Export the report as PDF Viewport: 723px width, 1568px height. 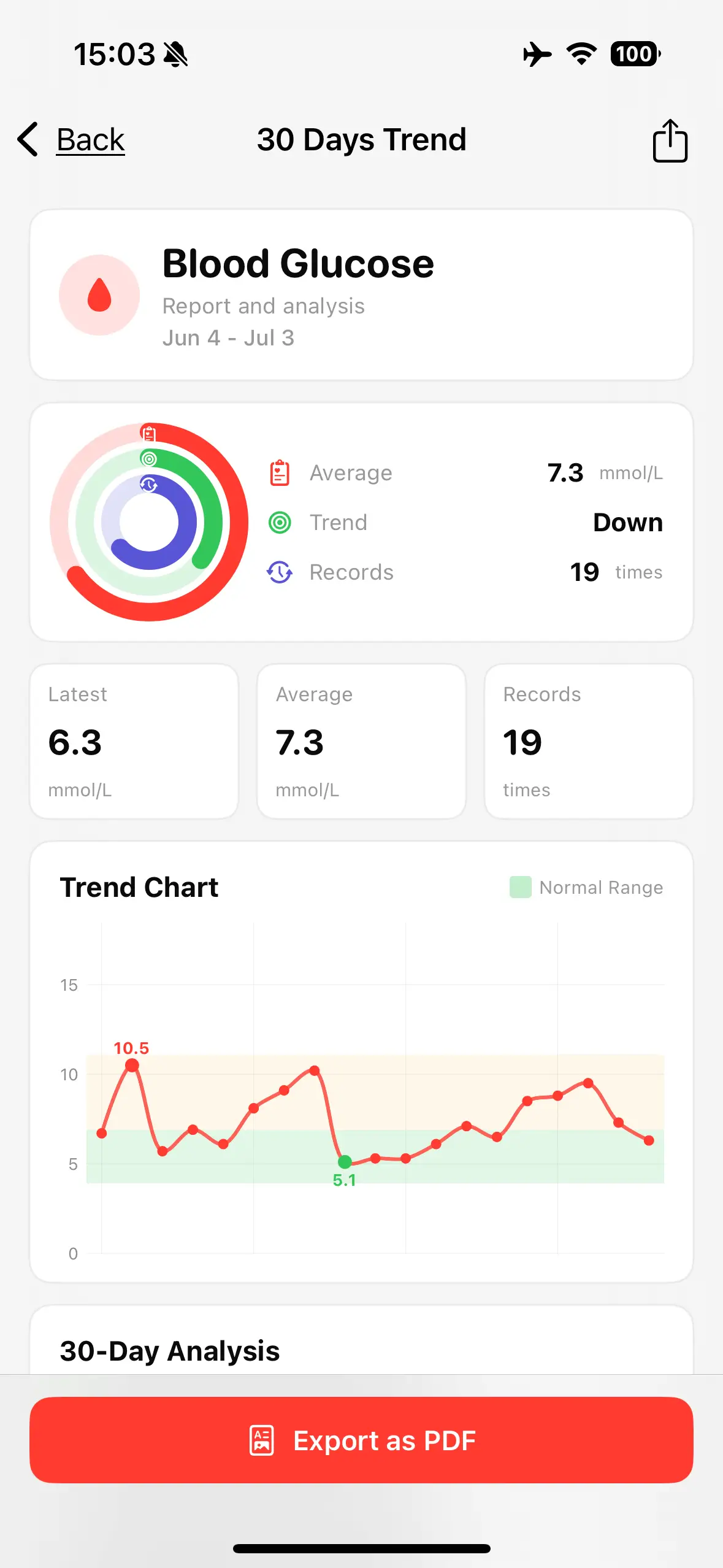point(361,1440)
